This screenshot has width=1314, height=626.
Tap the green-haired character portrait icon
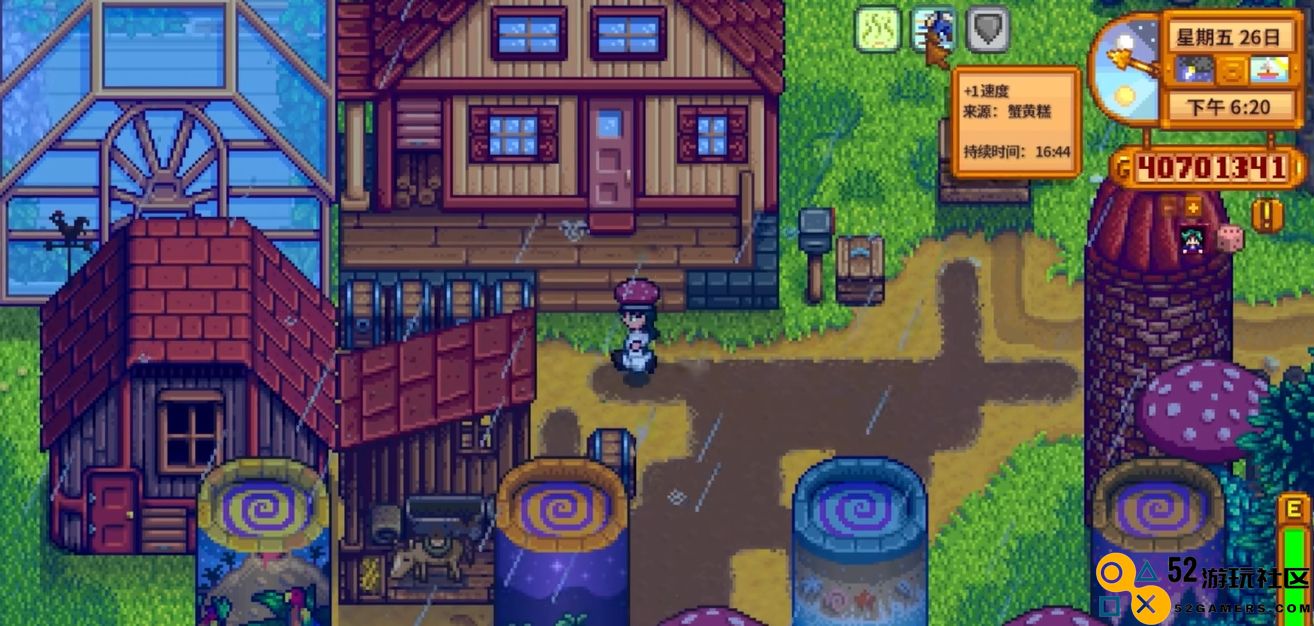click(1193, 238)
